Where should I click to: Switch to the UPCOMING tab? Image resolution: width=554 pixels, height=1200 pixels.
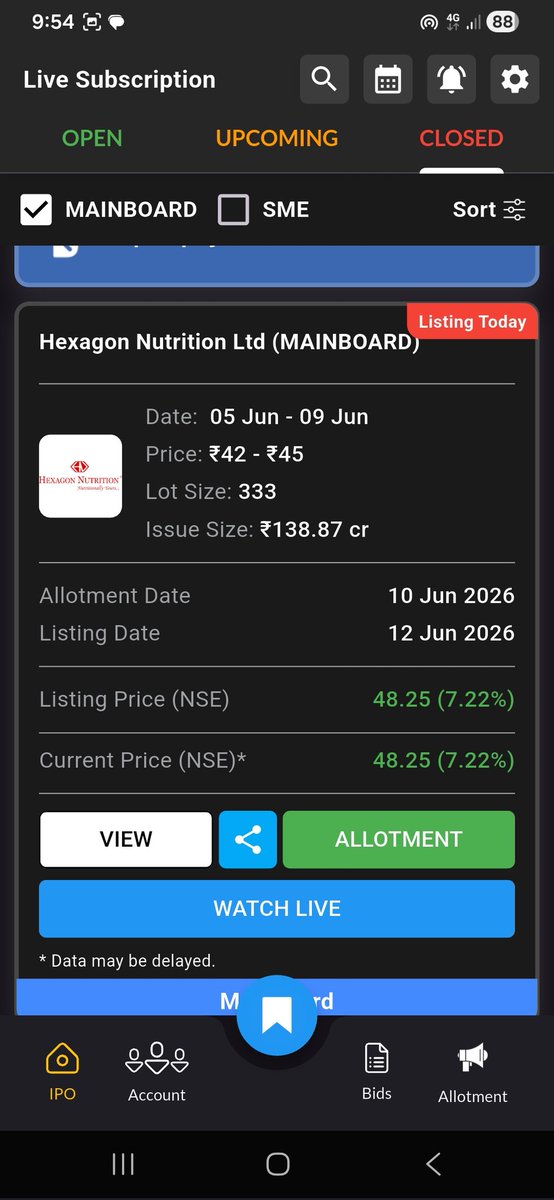tap(277, 138)
